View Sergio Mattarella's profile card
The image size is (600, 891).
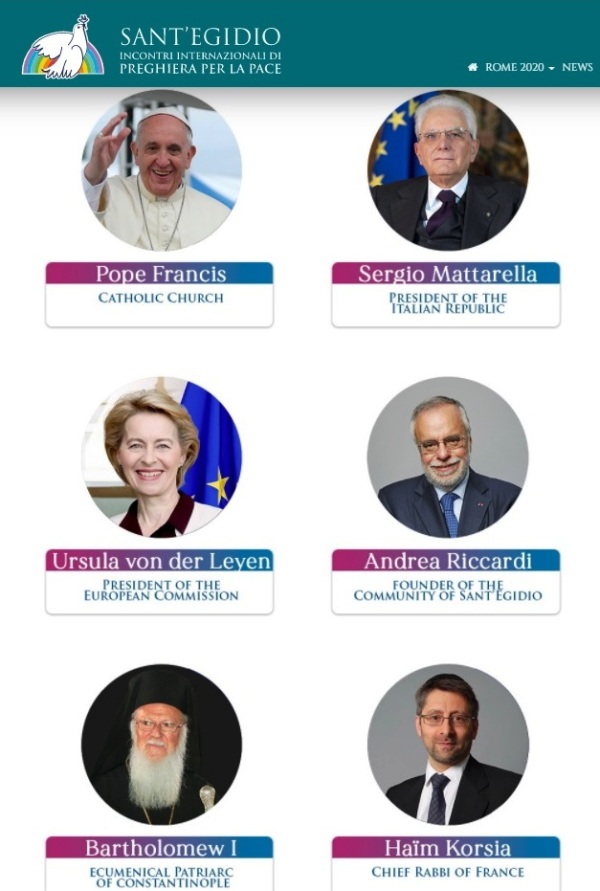[x=447, y=274]
